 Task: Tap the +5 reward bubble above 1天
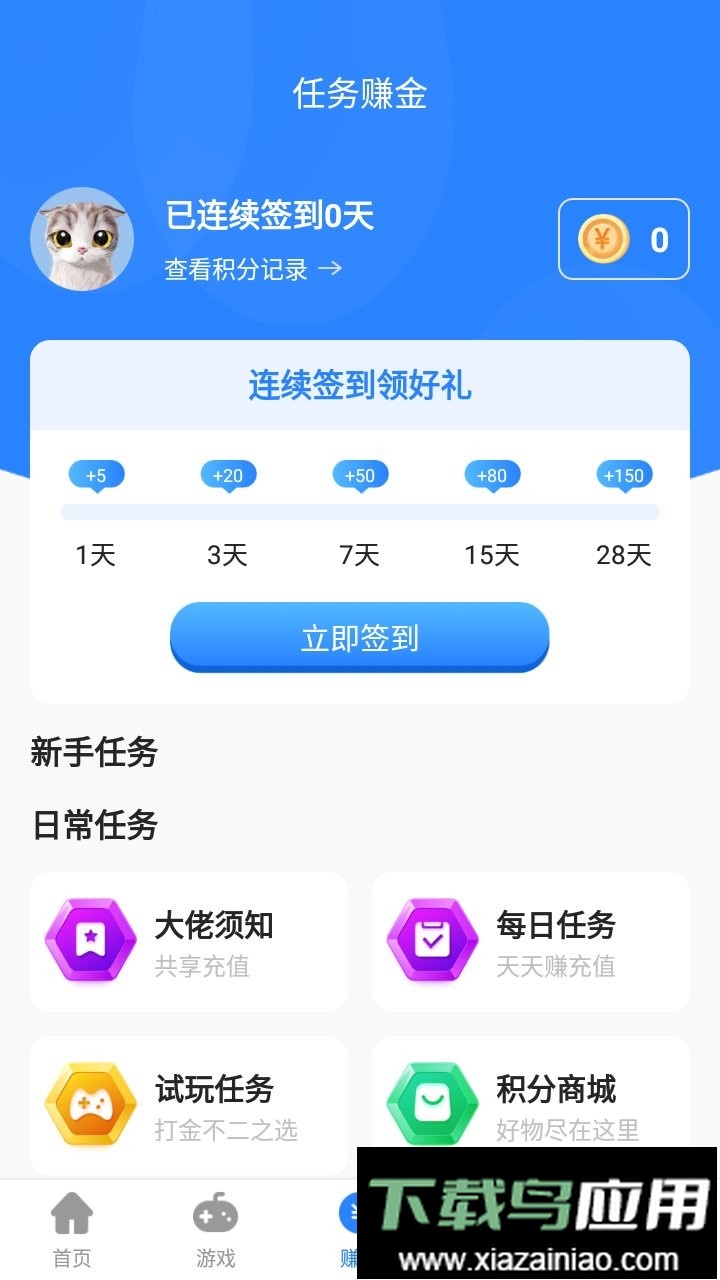pyautogui.click(x=96, y=475)
